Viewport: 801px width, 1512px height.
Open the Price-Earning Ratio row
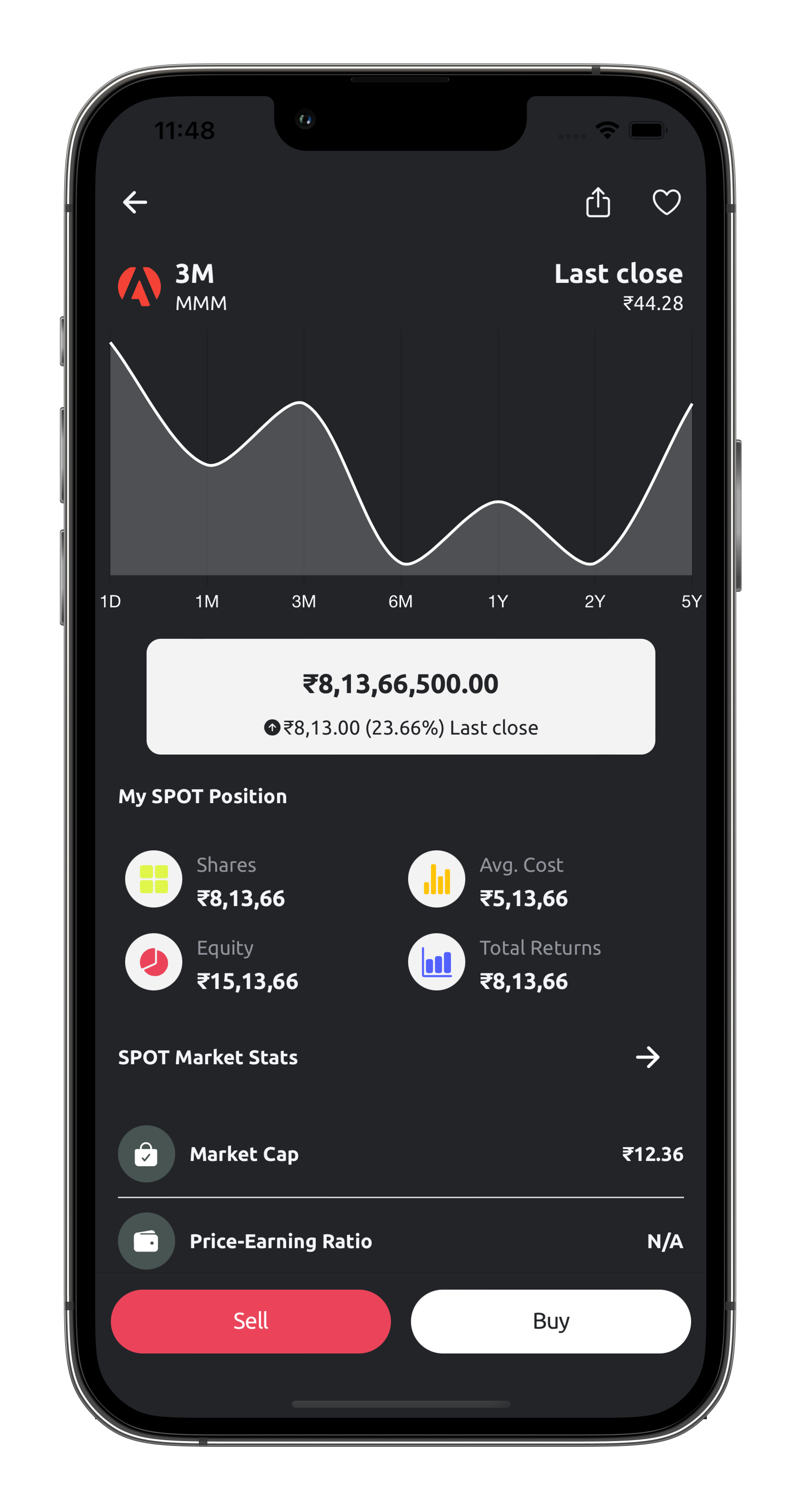point(401,1241)
